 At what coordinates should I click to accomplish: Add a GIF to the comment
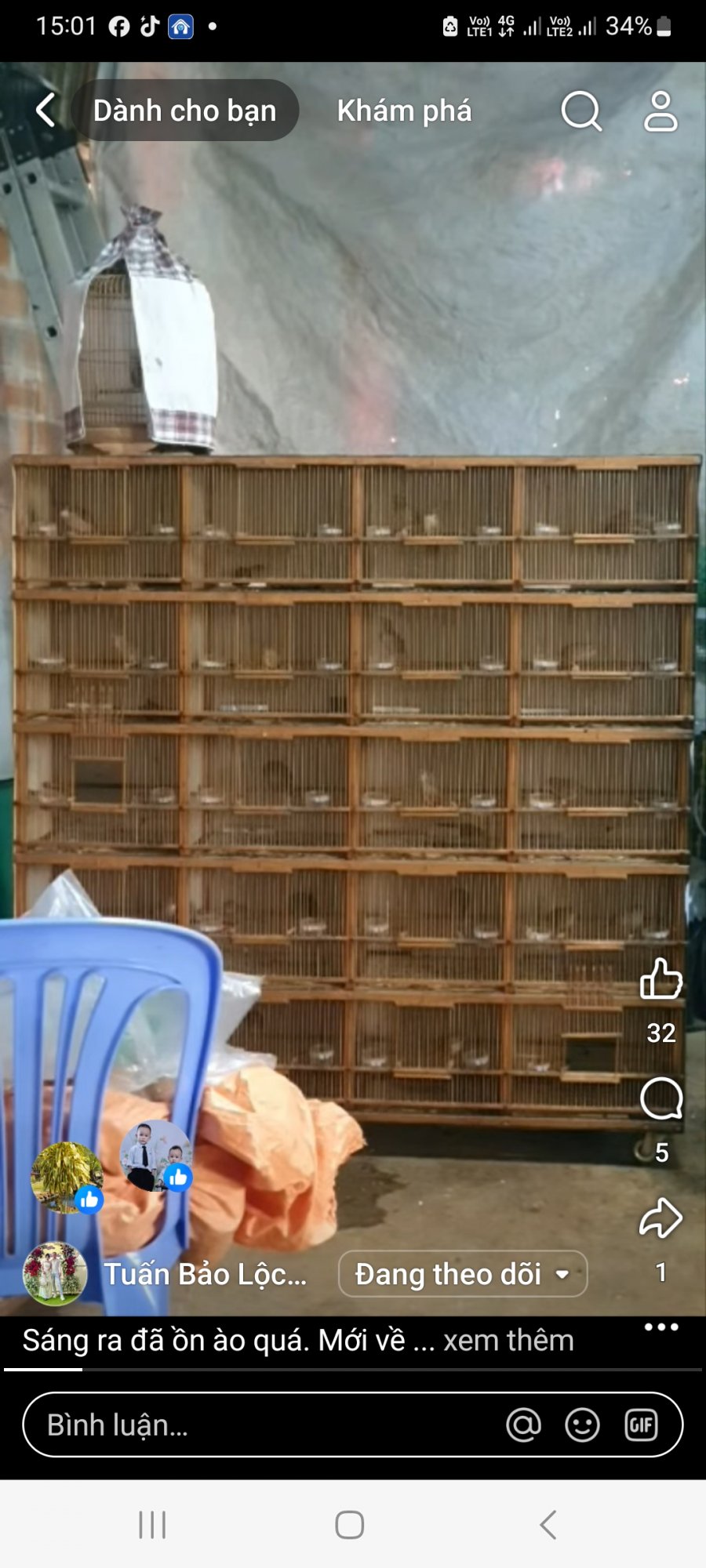(x=641, y=1425)
